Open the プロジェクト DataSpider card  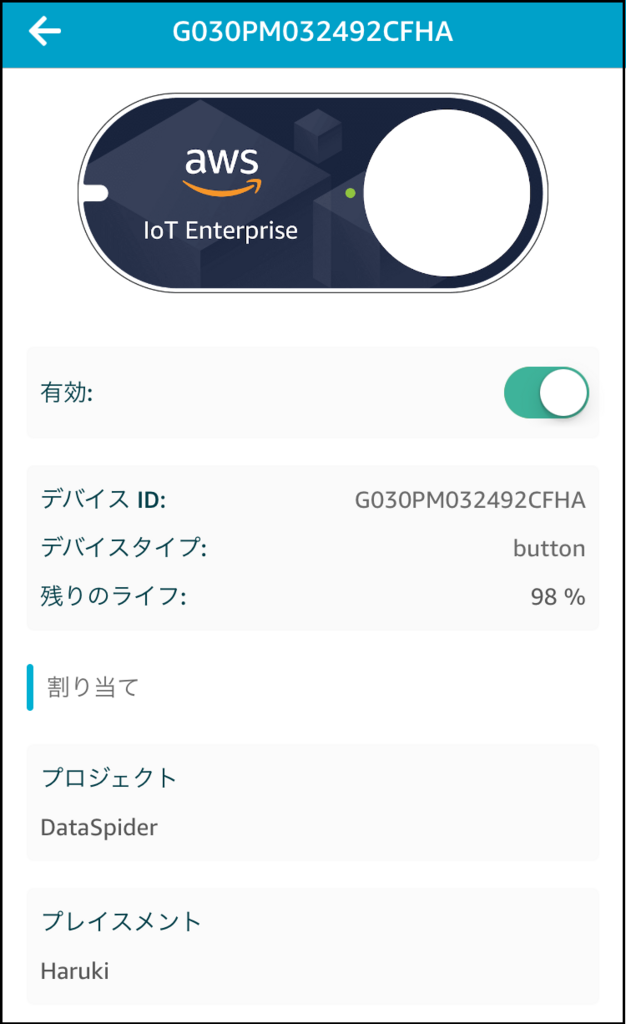[x=313, y=802]
